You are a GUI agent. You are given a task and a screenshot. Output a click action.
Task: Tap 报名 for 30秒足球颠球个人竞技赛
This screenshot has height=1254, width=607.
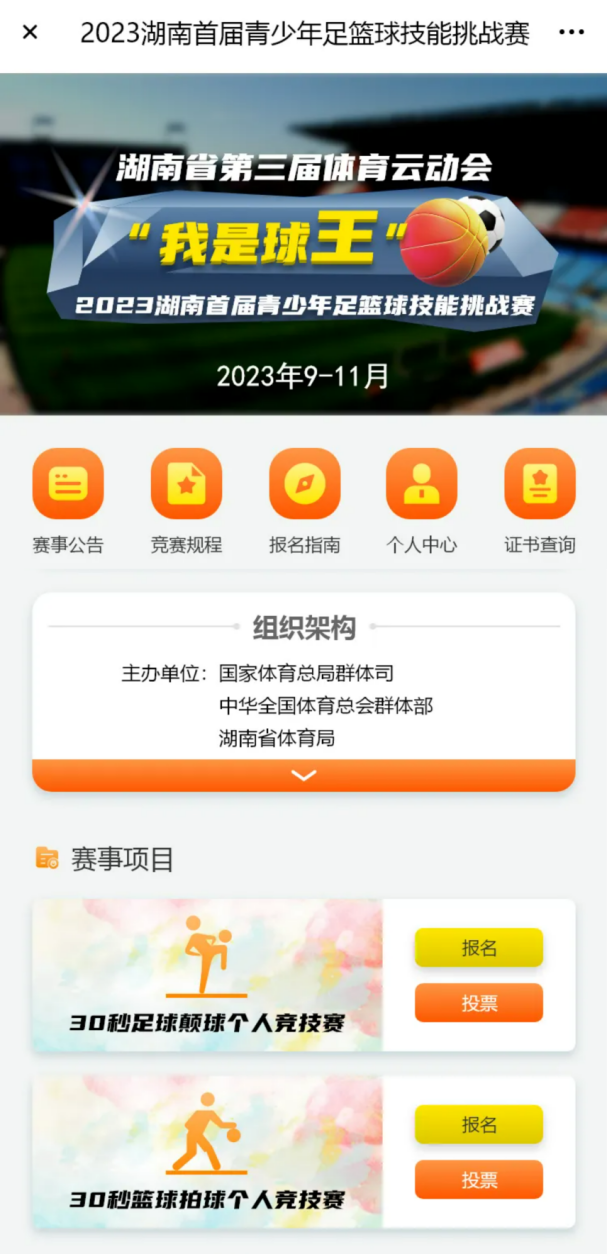478,948
